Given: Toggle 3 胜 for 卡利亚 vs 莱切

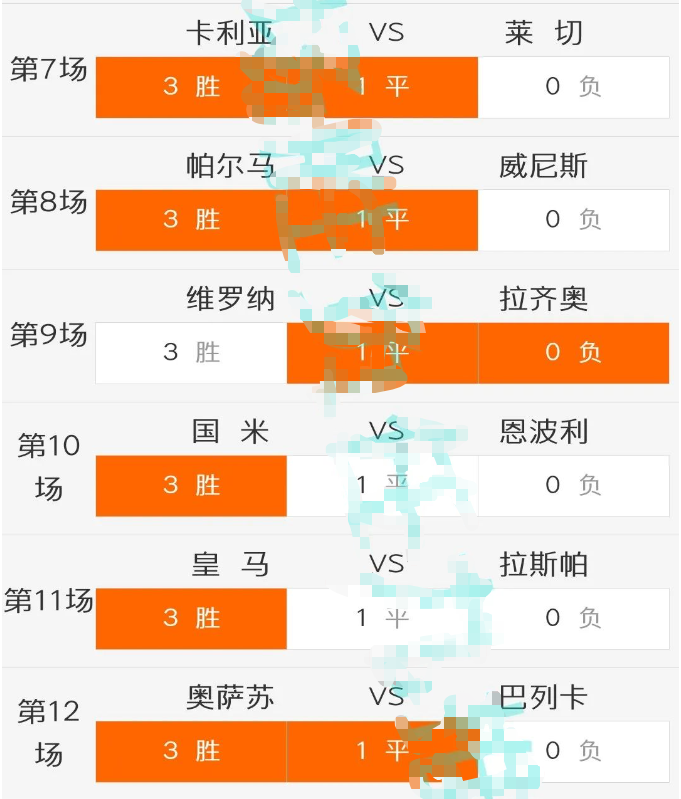Looking at the screenshot, I should (191, 87).
